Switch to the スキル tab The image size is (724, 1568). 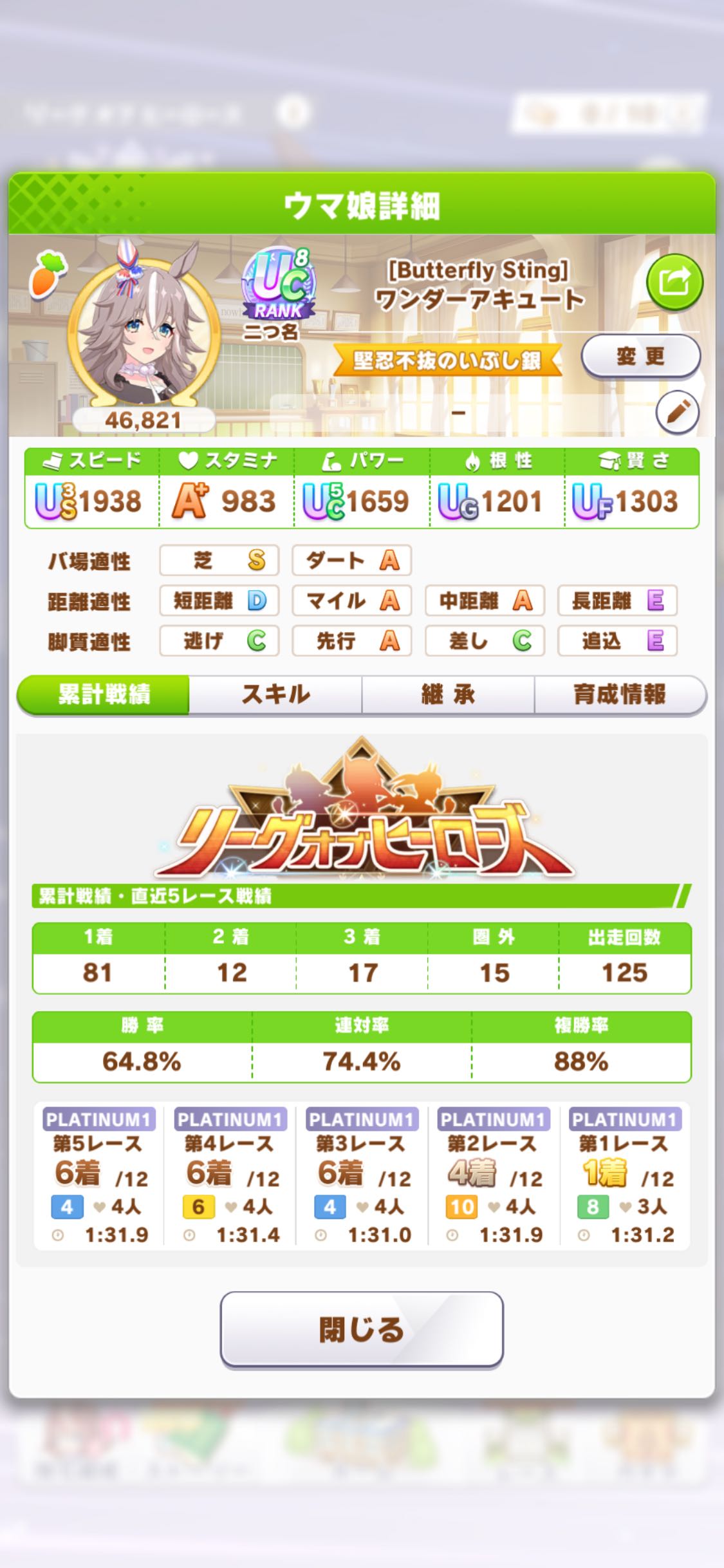pos(275,695)
